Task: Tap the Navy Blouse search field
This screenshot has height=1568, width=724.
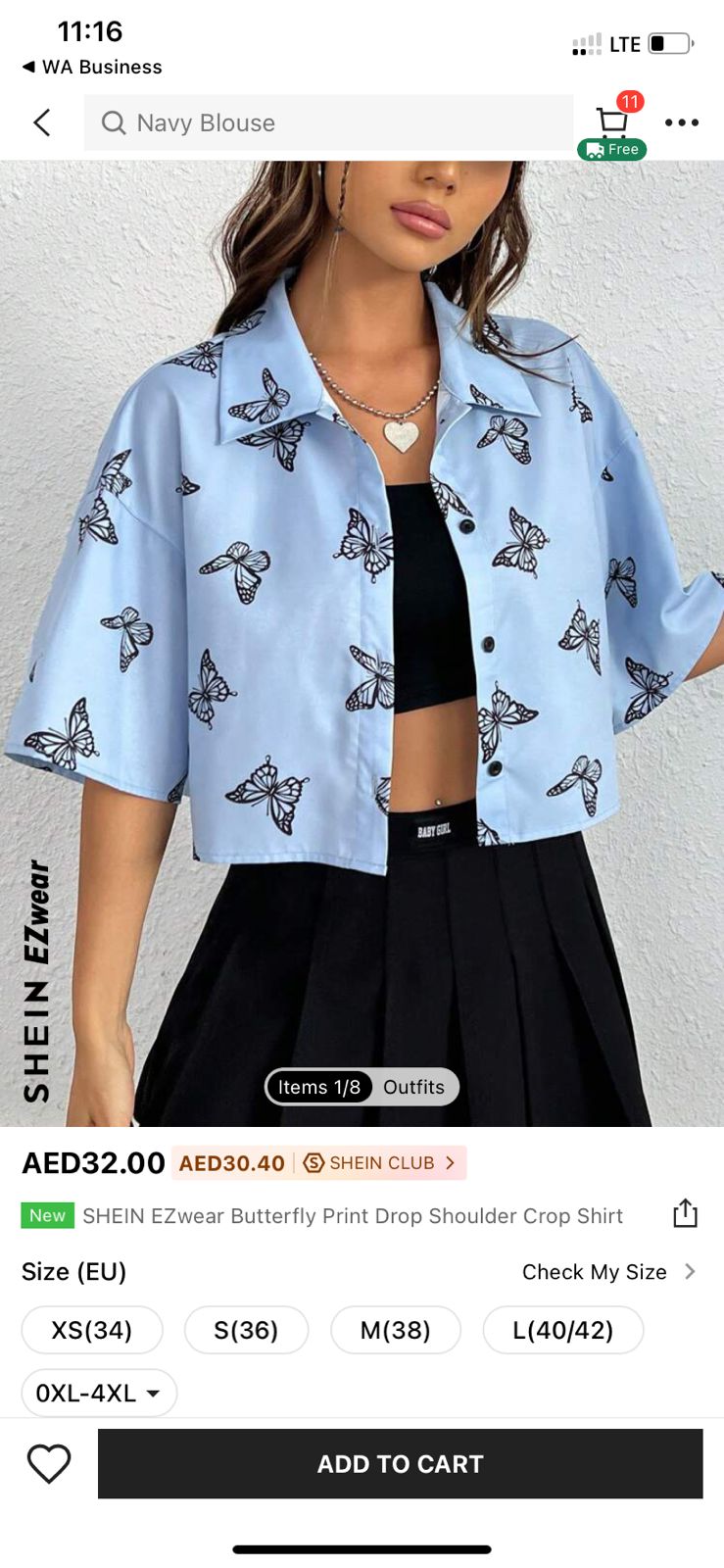Action: [x=328, y=122]
